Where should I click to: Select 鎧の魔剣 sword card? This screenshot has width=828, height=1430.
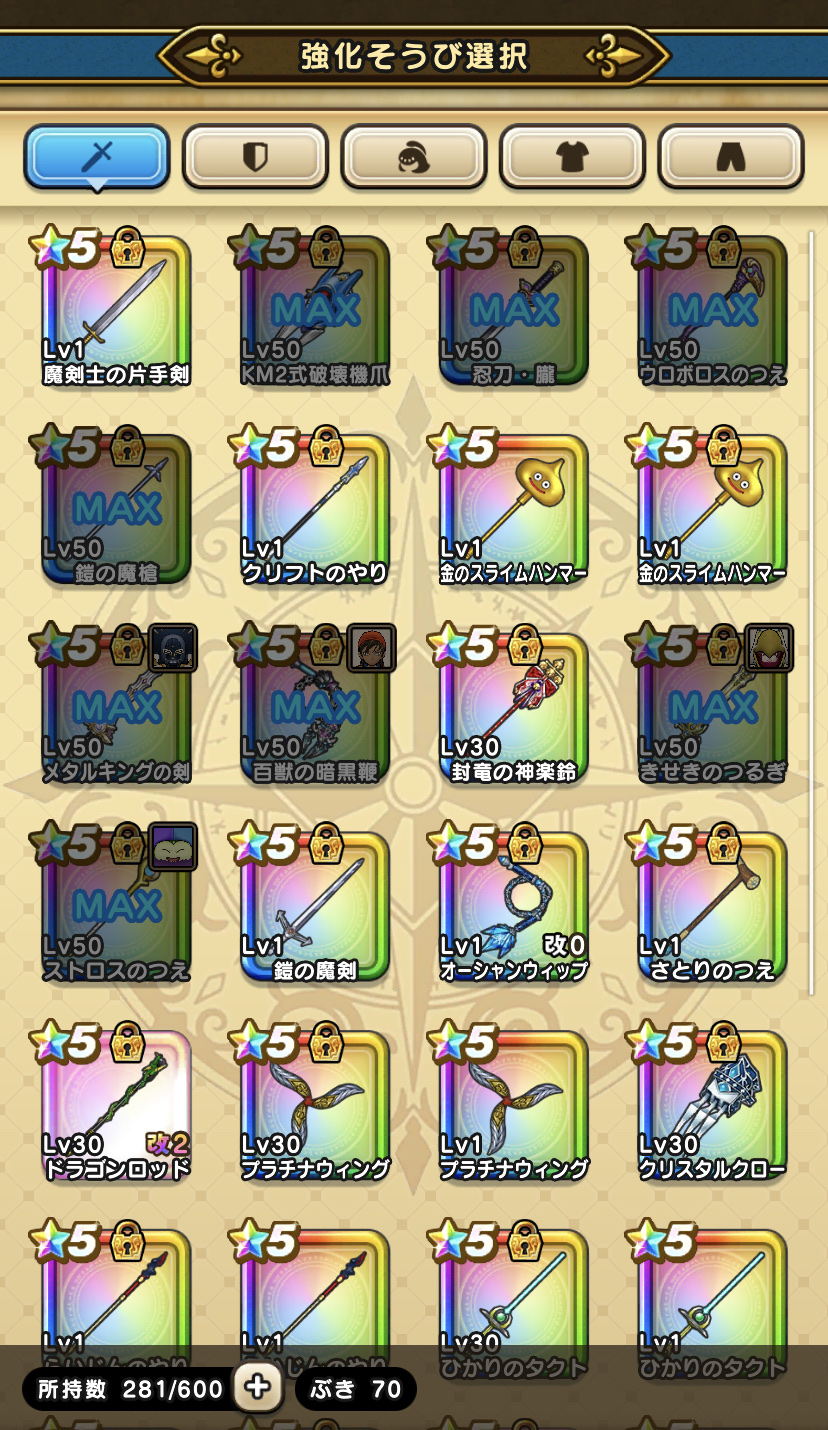(314, 906)
